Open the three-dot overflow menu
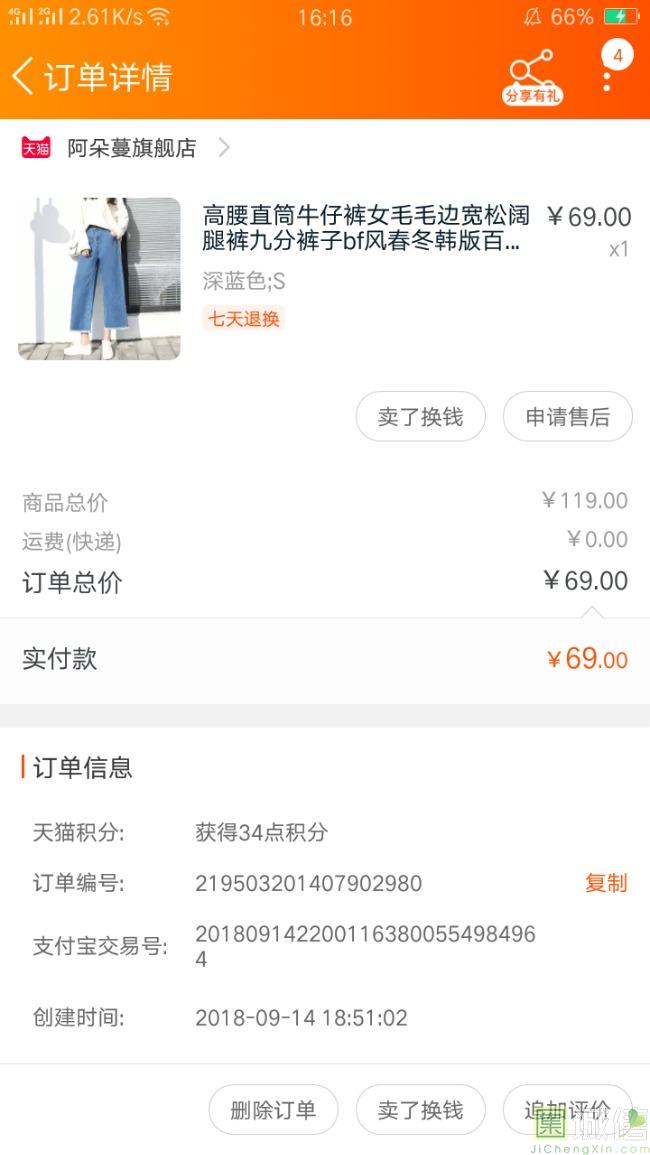Screen dimensions: 650x1155 [607, 76]
